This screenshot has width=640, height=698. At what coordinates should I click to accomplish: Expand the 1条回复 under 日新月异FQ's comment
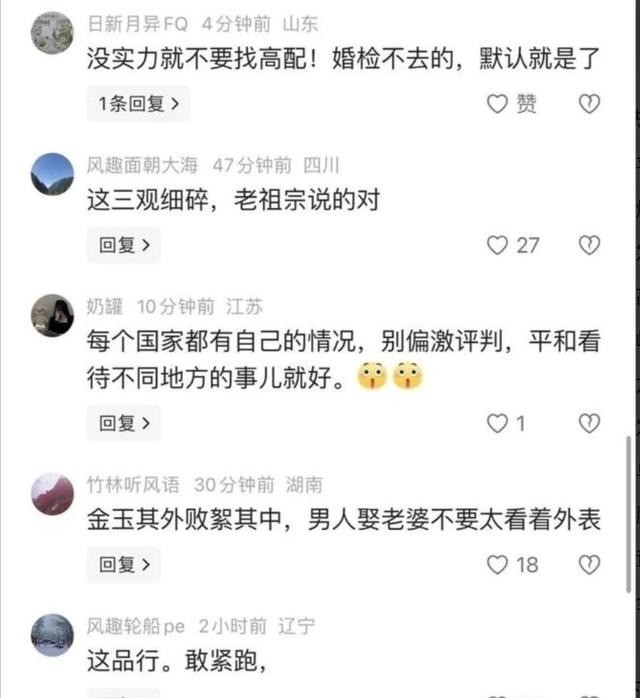[x=138, y=103]
